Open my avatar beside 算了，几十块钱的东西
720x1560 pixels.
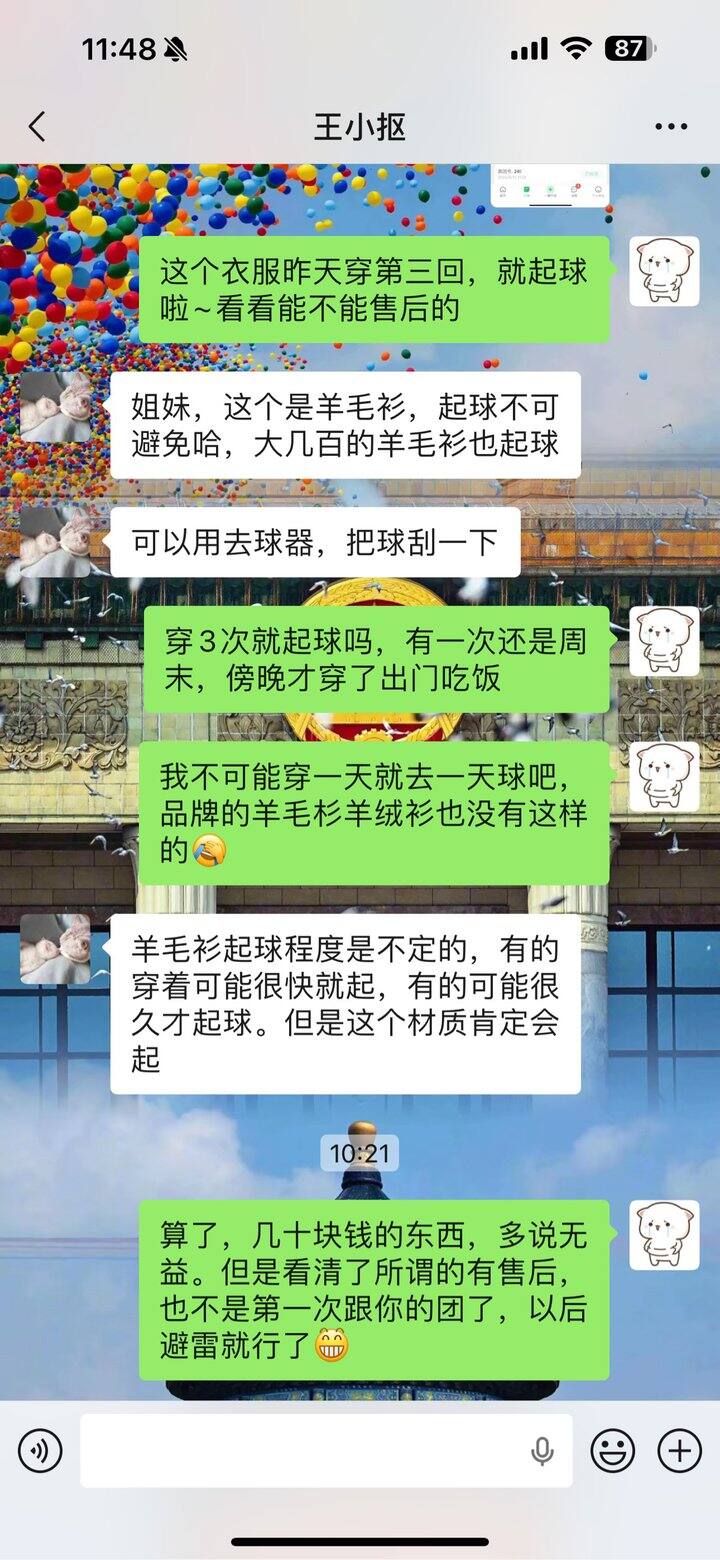pyautogui.click(x=664, y=1236)
